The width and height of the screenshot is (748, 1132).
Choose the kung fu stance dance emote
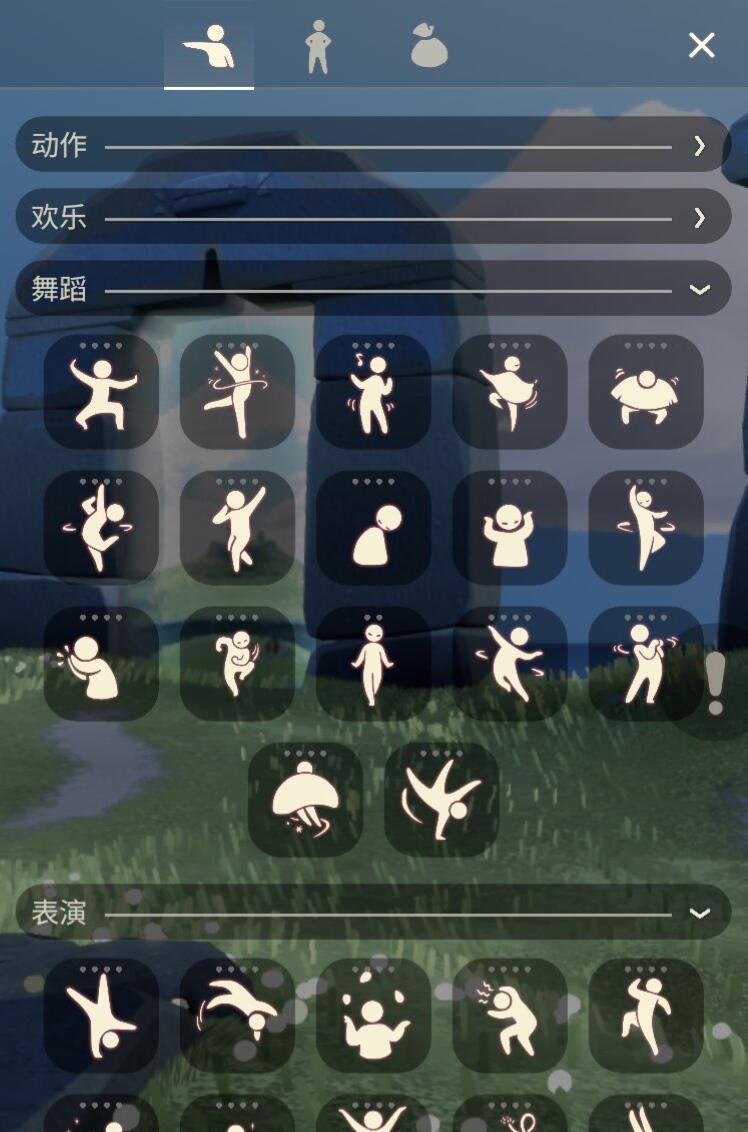click(101, 391)
